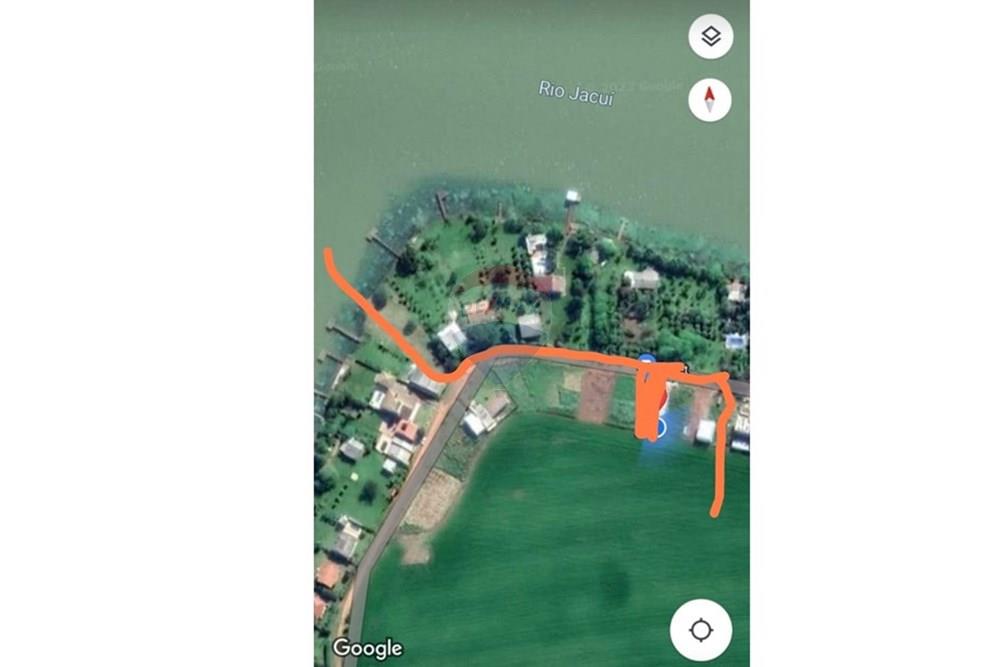Tap the compass to reorient north
Image resolution: width=1000 pixels, height=667 pixels.
[x=710, y=100]
